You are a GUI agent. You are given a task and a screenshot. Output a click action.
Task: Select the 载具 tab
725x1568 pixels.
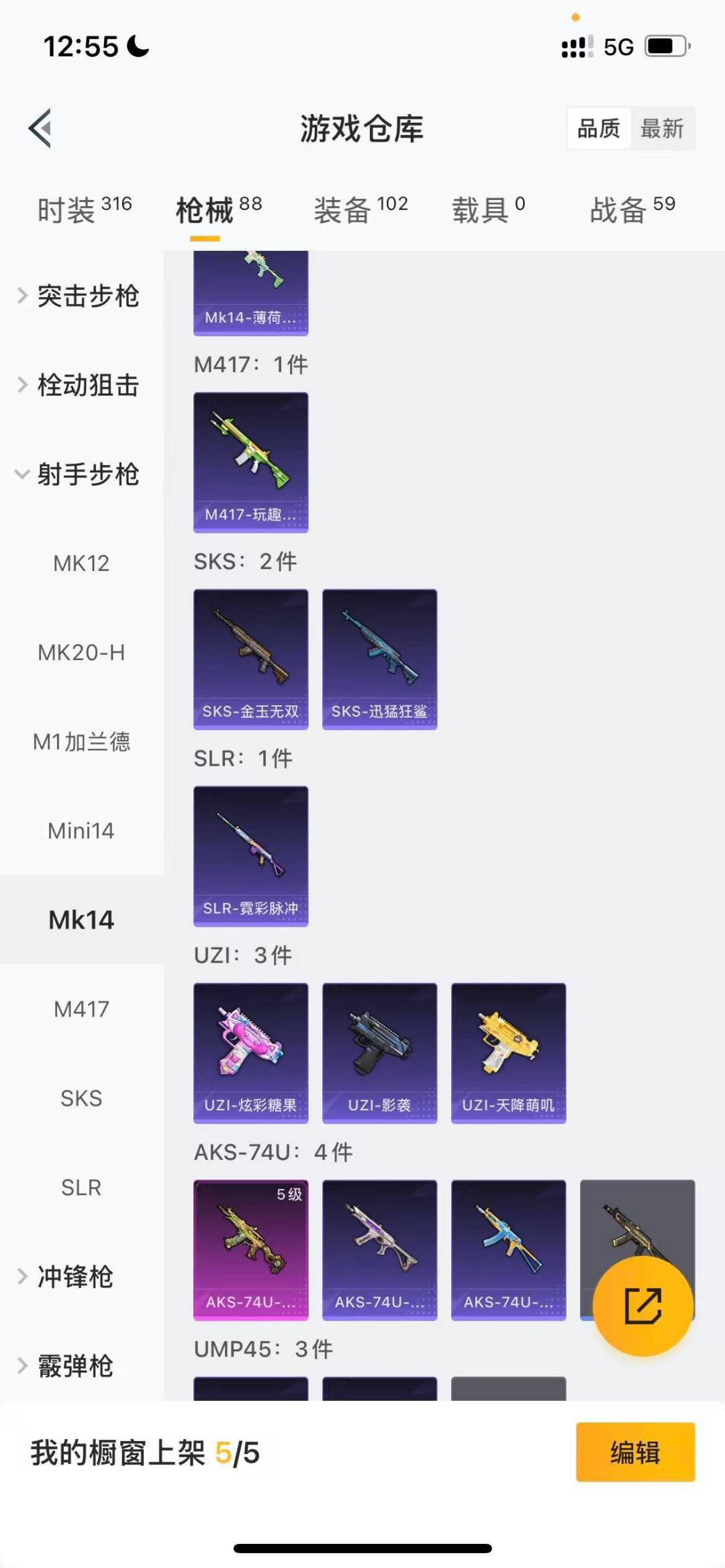click(x=488, y=210)
